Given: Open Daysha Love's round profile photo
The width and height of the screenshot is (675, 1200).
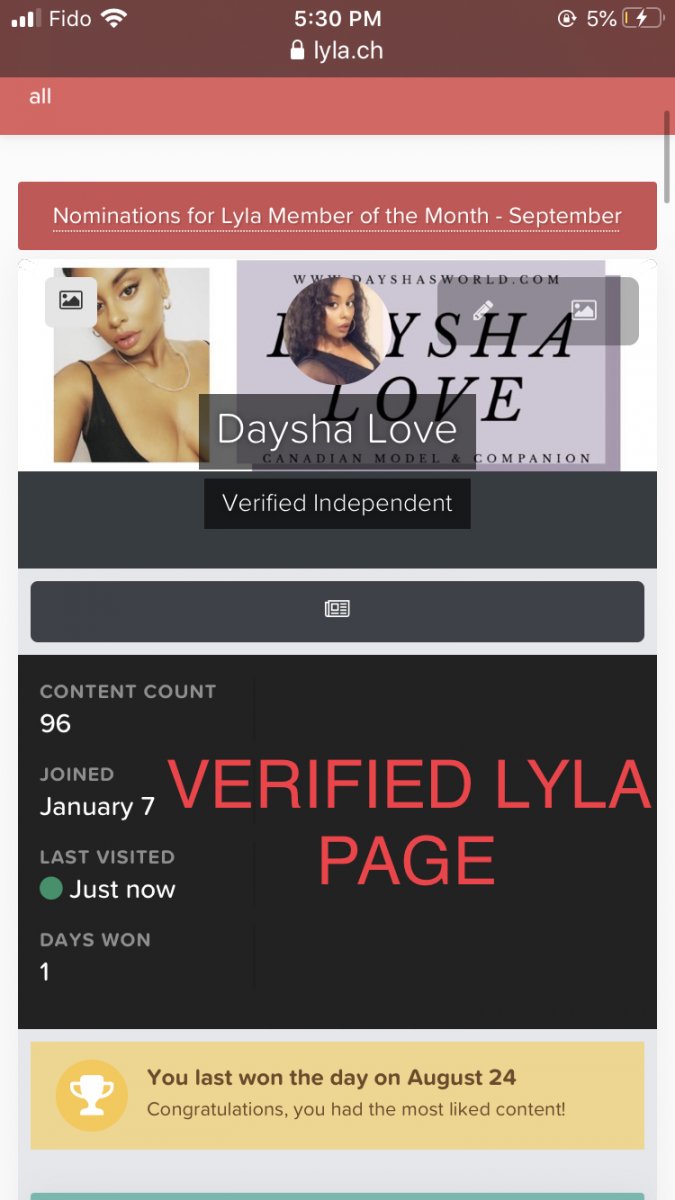Looking at the screenshot, I should click(338, 330).
